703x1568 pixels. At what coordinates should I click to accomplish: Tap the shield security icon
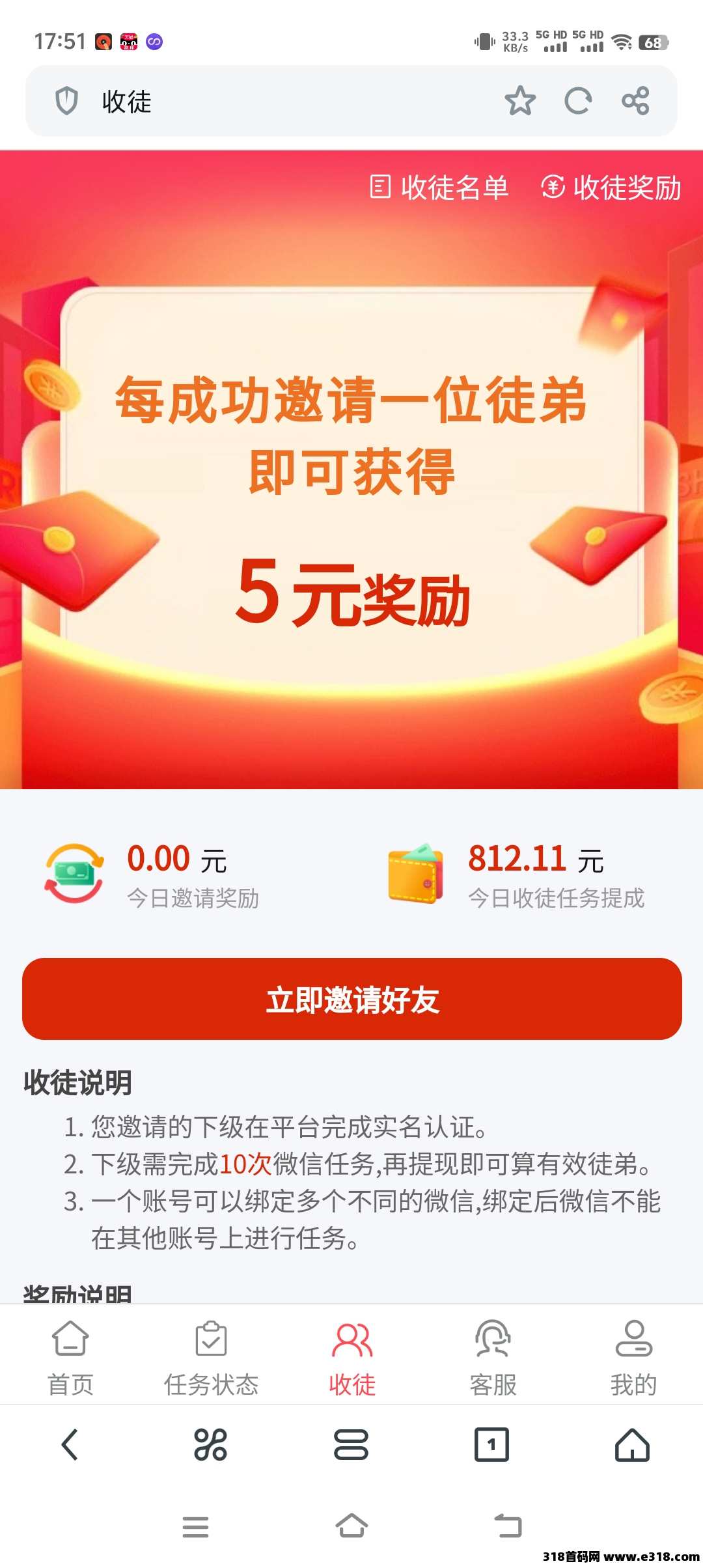point(66,101)
